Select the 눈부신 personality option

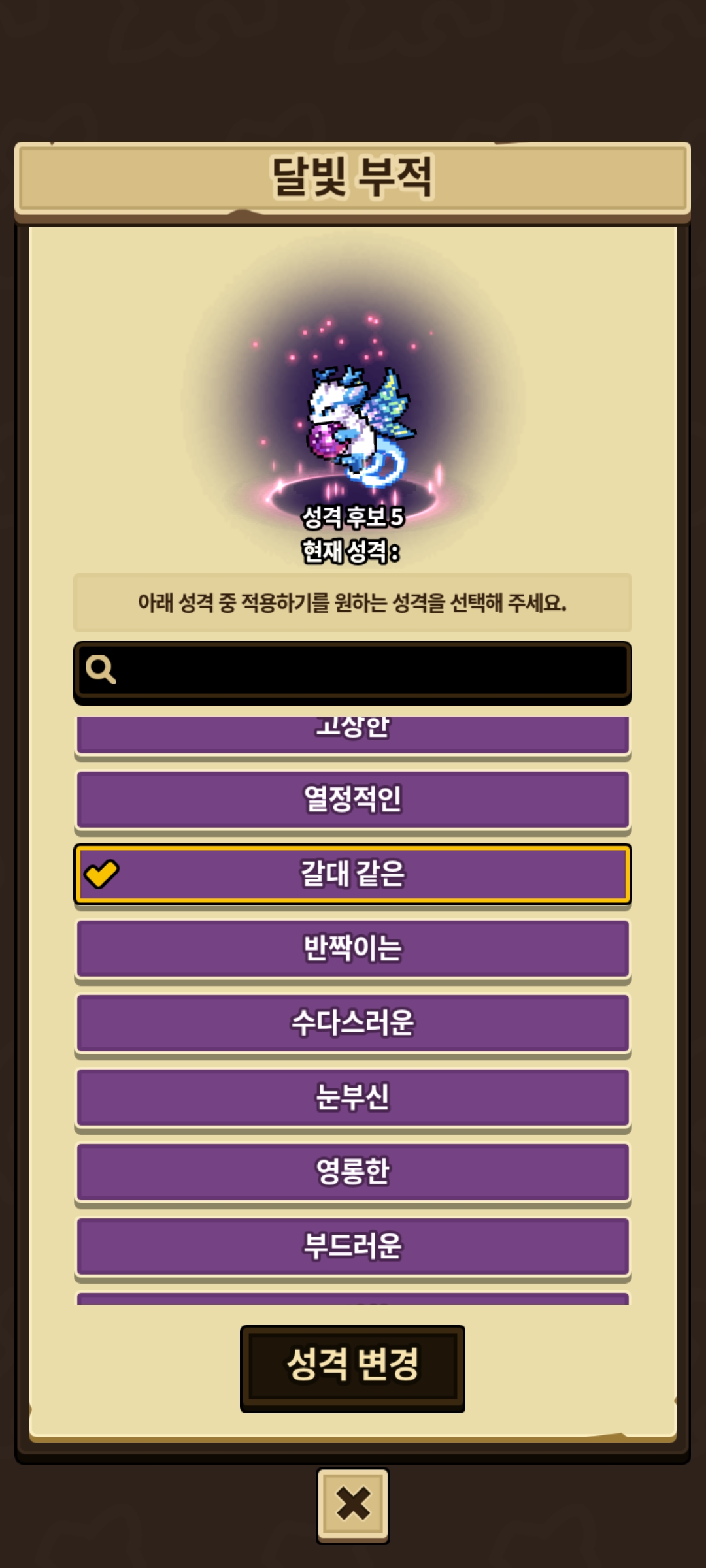352,1098
